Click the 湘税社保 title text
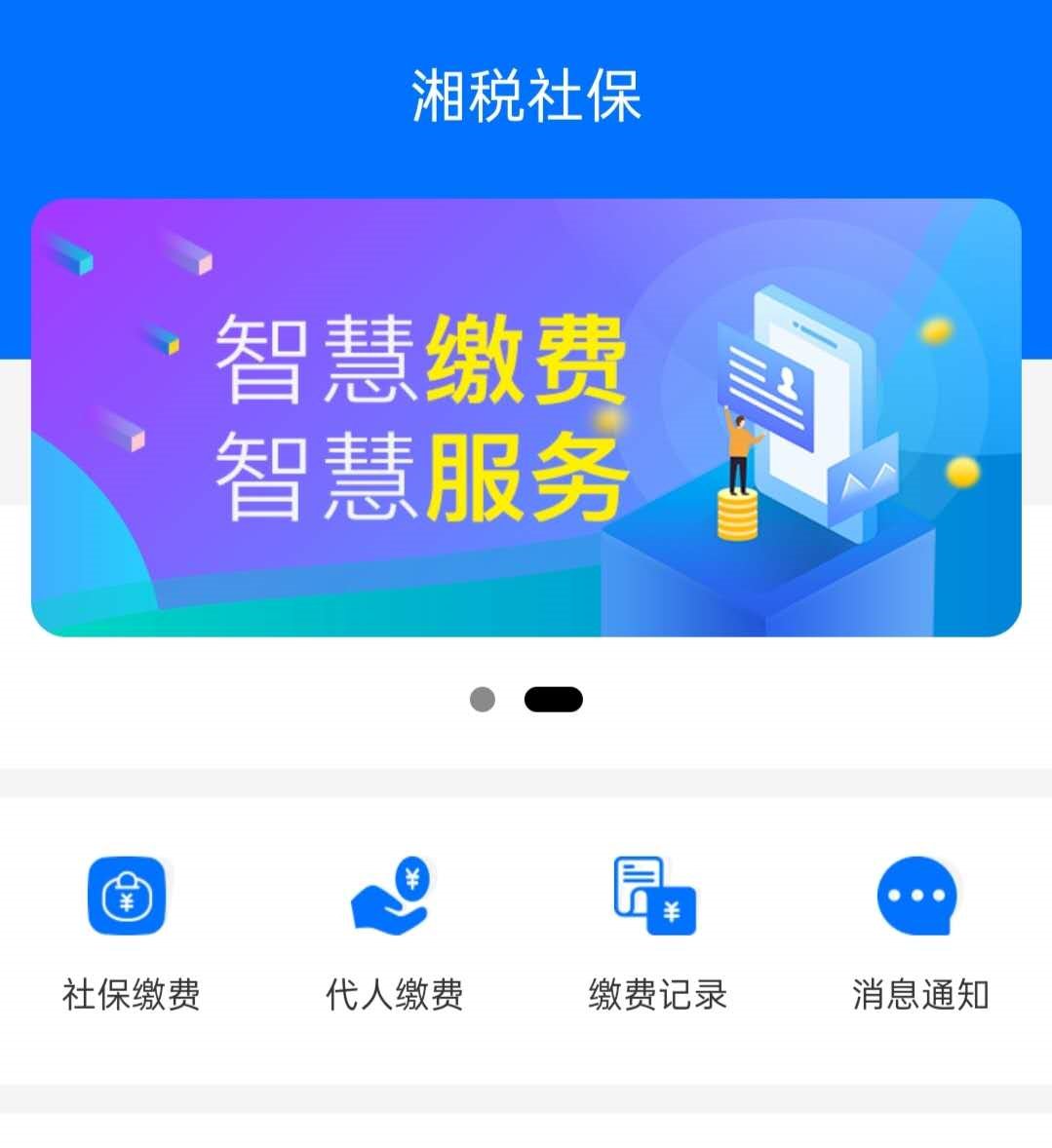1052x1148 pixels. click(526, 93)
